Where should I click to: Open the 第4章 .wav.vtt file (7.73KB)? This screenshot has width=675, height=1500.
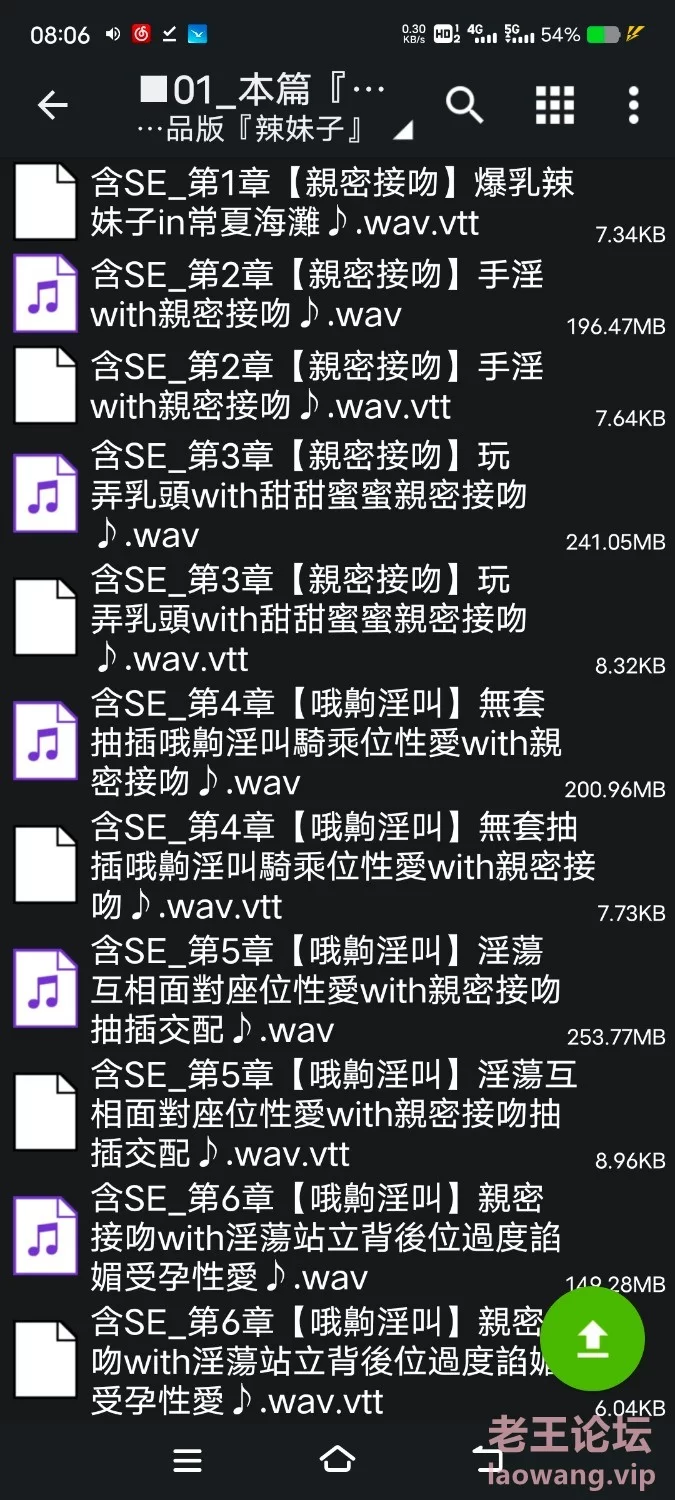(x=337, y=866)
